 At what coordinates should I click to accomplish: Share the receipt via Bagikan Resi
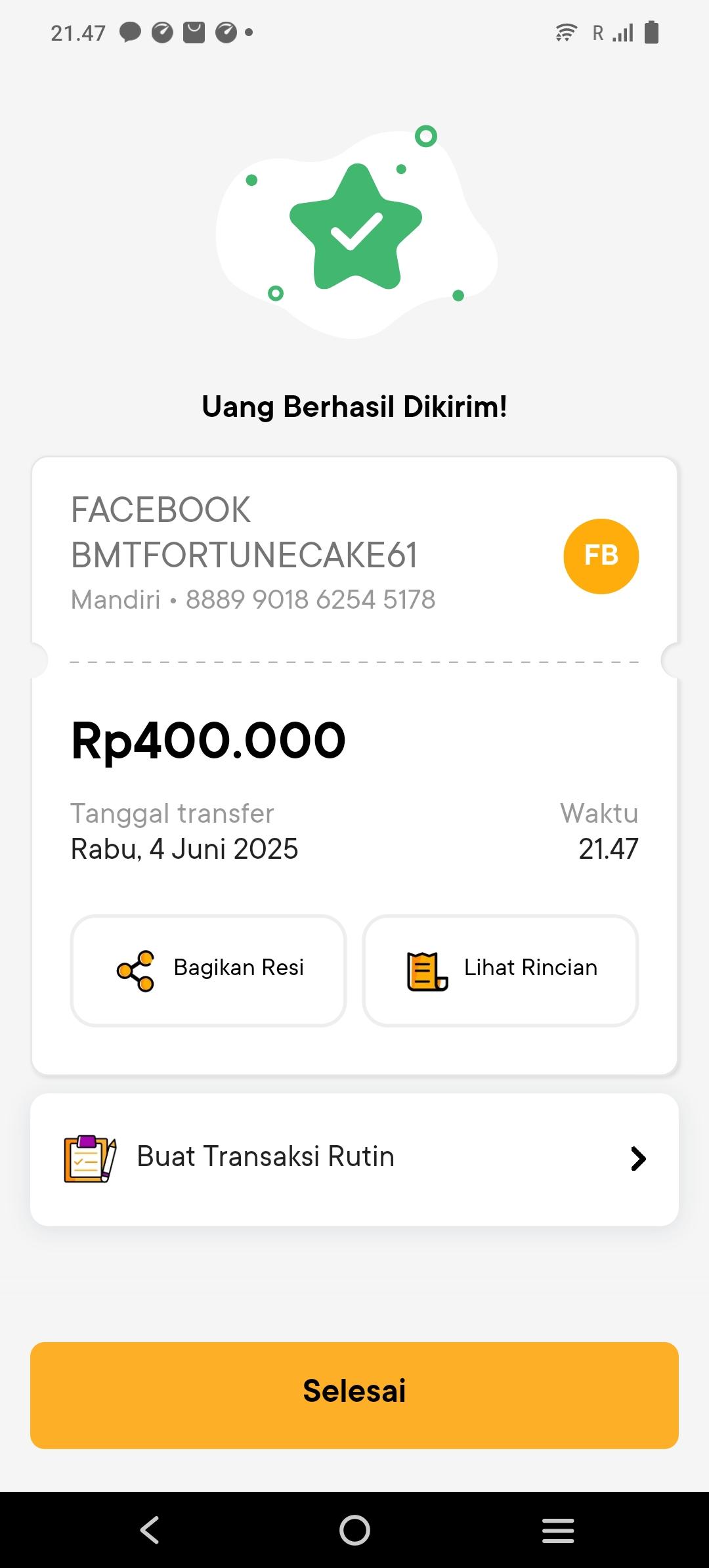click(208, 970)
